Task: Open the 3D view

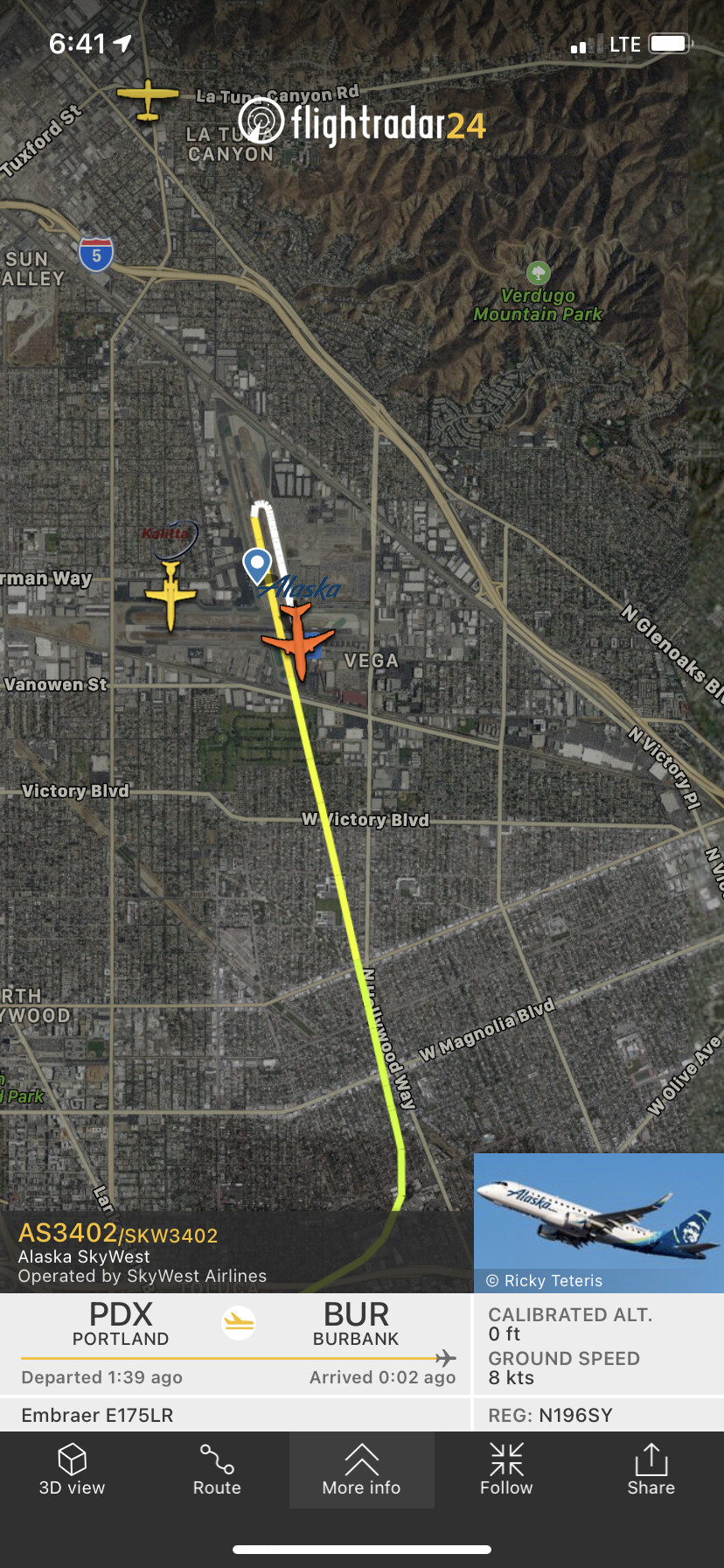Action: (x=72, y=1470)
